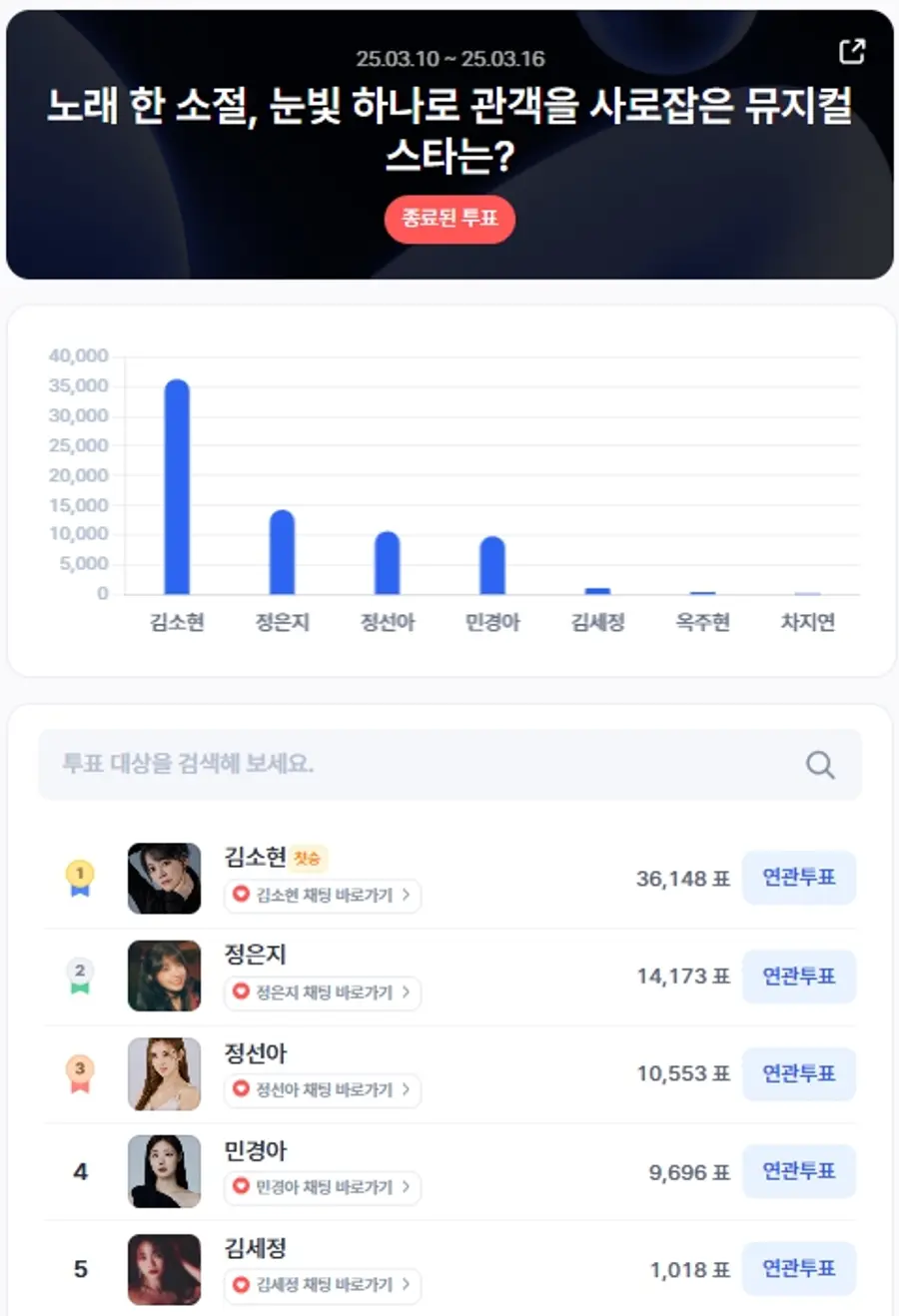The image size is (899, 1316).
Task: Click the green second-place ribbon badge
Action: pos(80,976)
